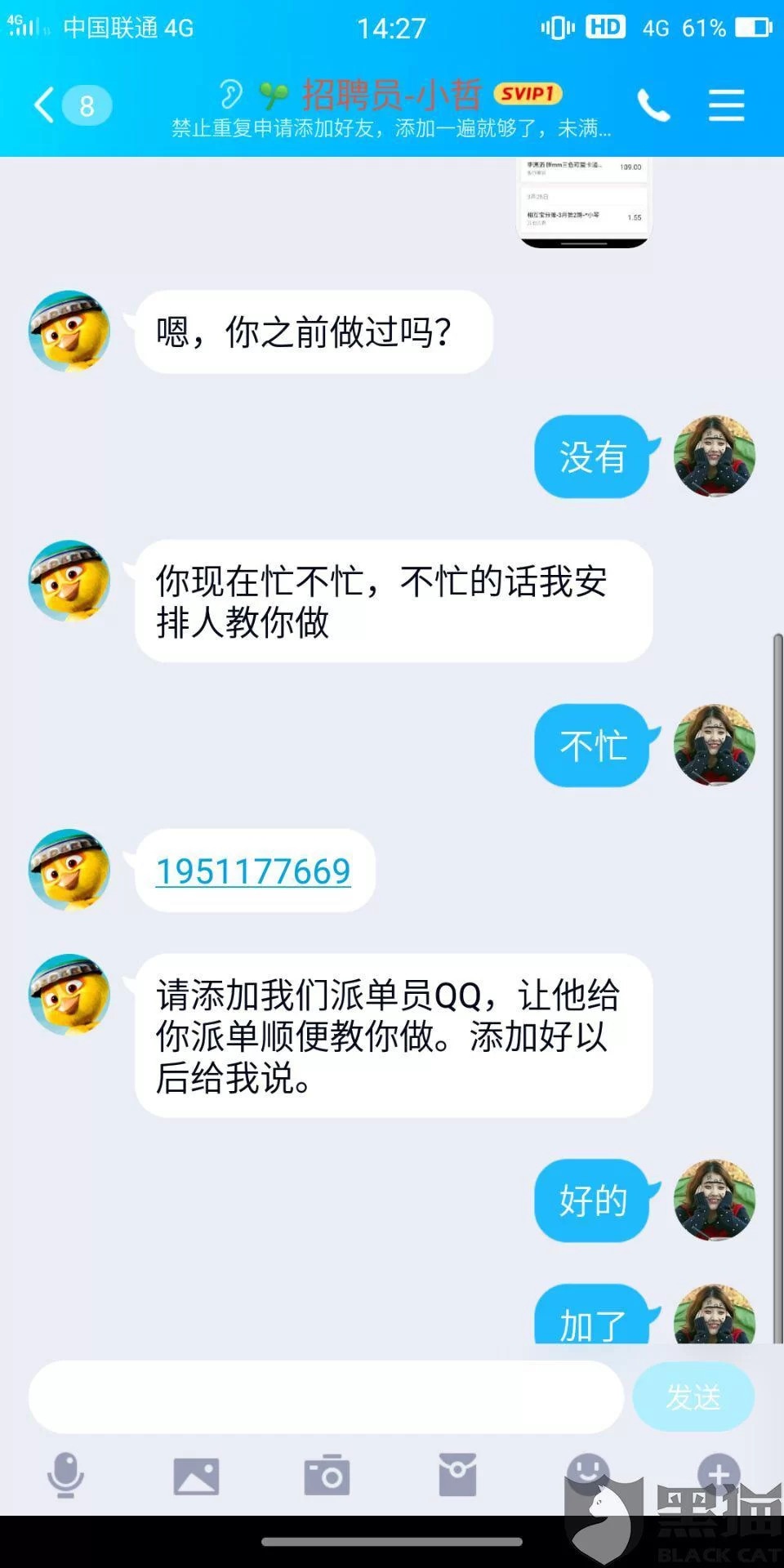Open my own avatar beside 没有

(714, 456)
